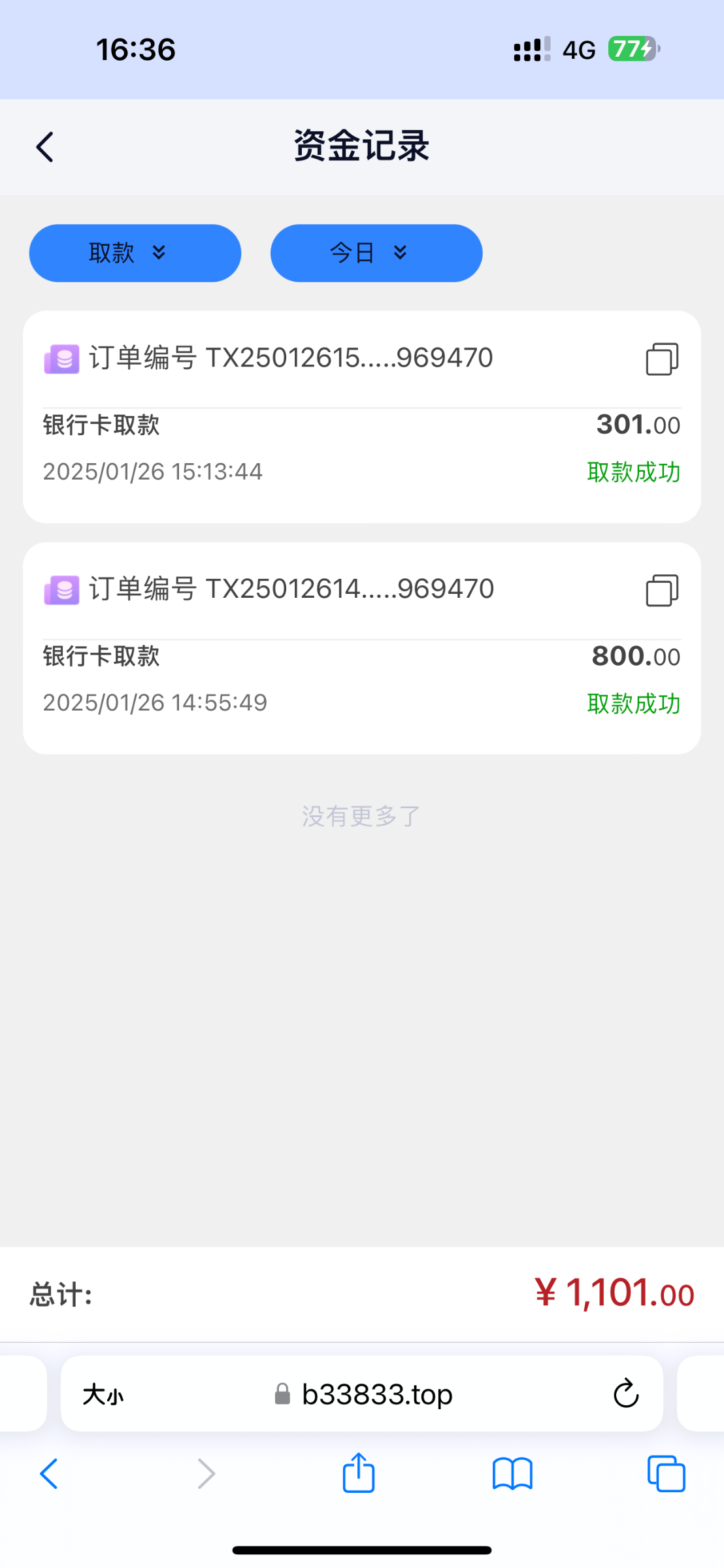Open the 大小 page size menu

point(103,1395)
